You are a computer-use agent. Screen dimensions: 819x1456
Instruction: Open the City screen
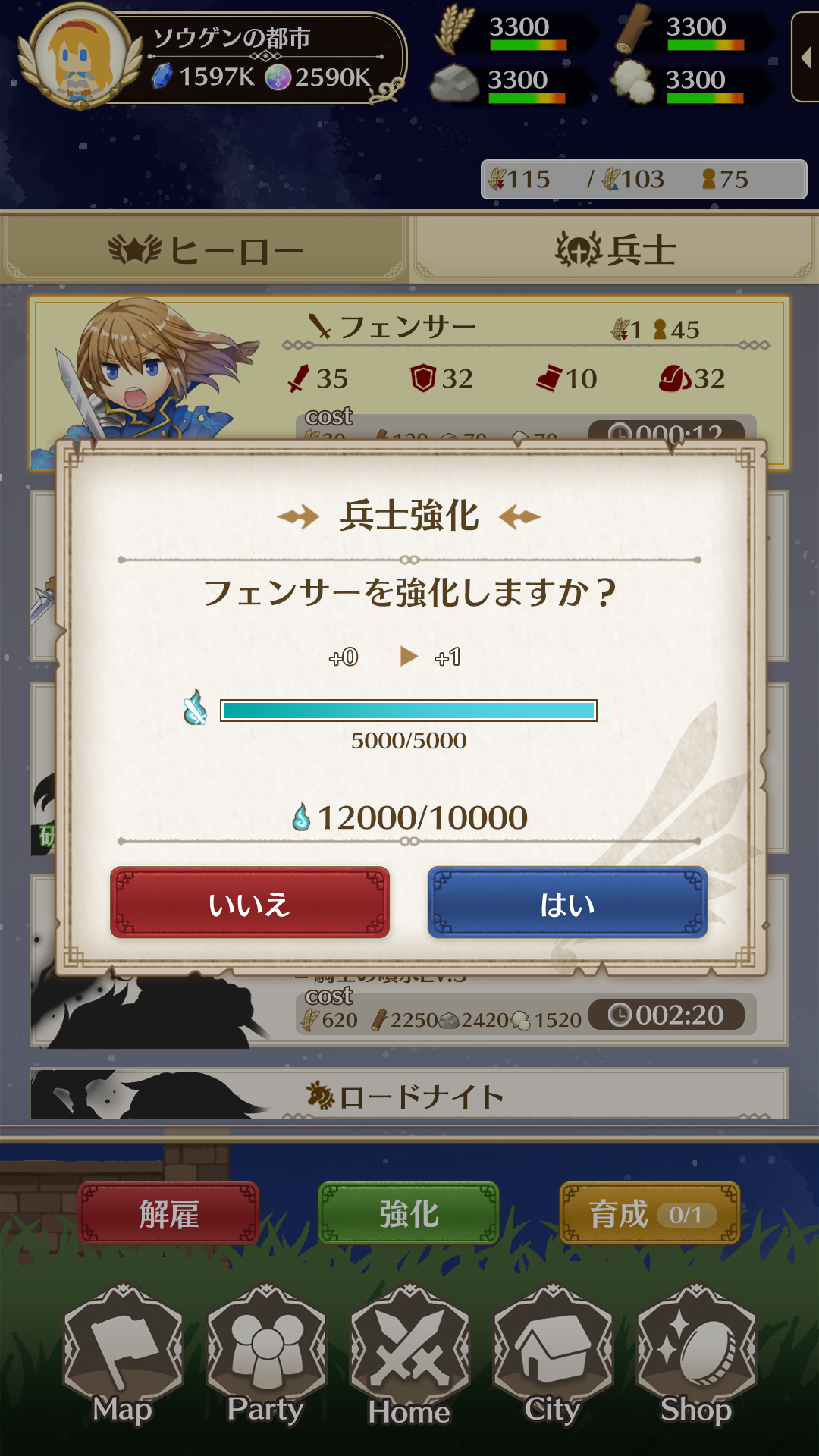coord(553,1354)
